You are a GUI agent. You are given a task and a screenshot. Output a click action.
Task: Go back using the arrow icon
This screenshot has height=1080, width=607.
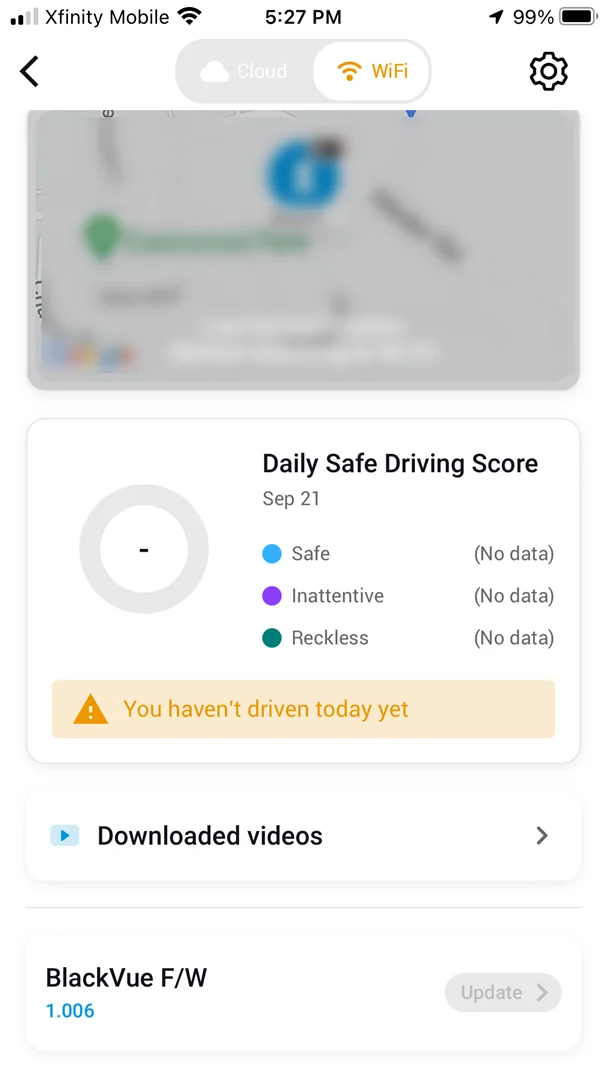pyautogui.click(x=29, y=71)
